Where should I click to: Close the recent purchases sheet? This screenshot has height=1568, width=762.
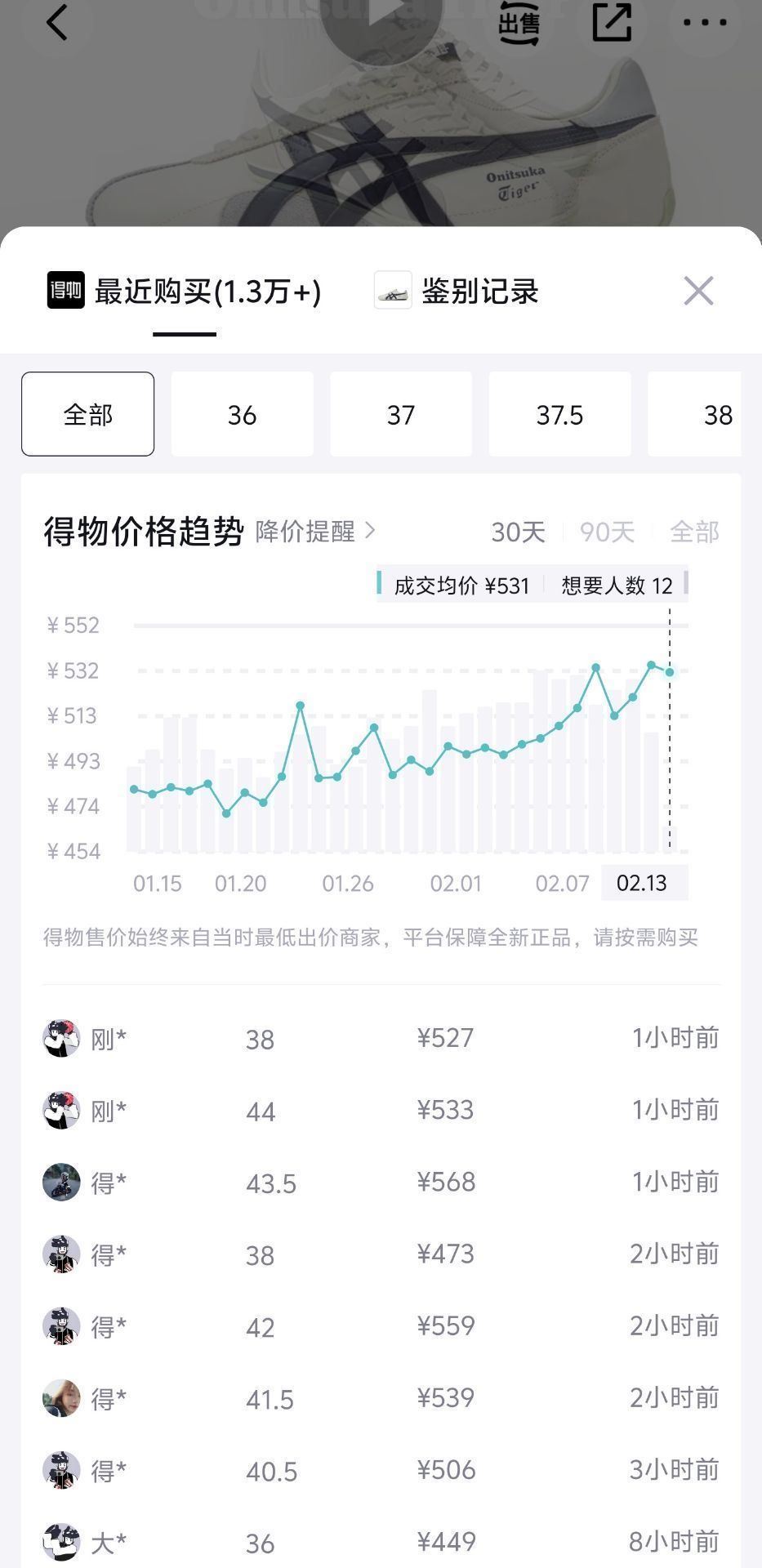coord(698,291)
